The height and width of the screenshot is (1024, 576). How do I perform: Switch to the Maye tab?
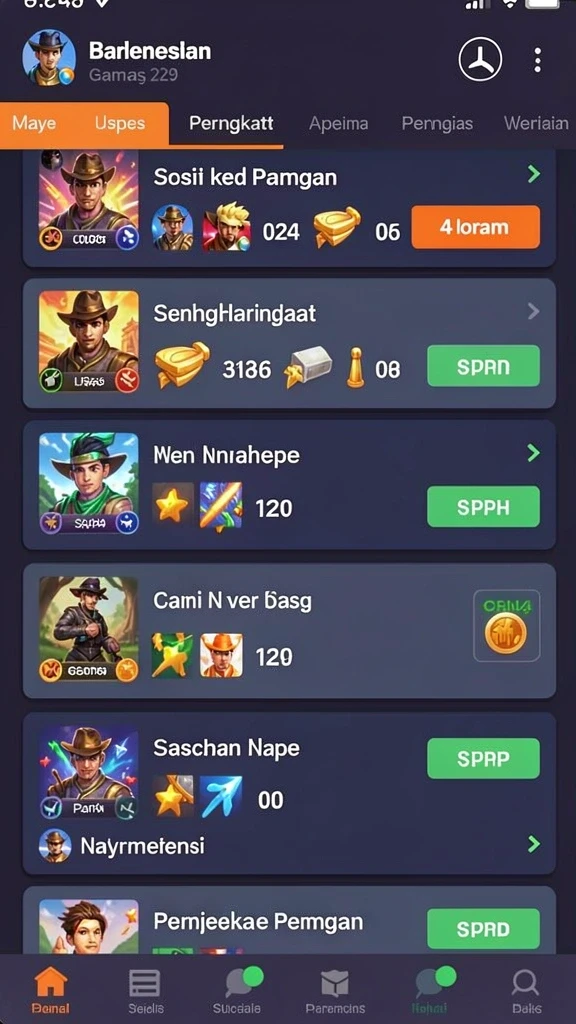(x=34, y=123)
